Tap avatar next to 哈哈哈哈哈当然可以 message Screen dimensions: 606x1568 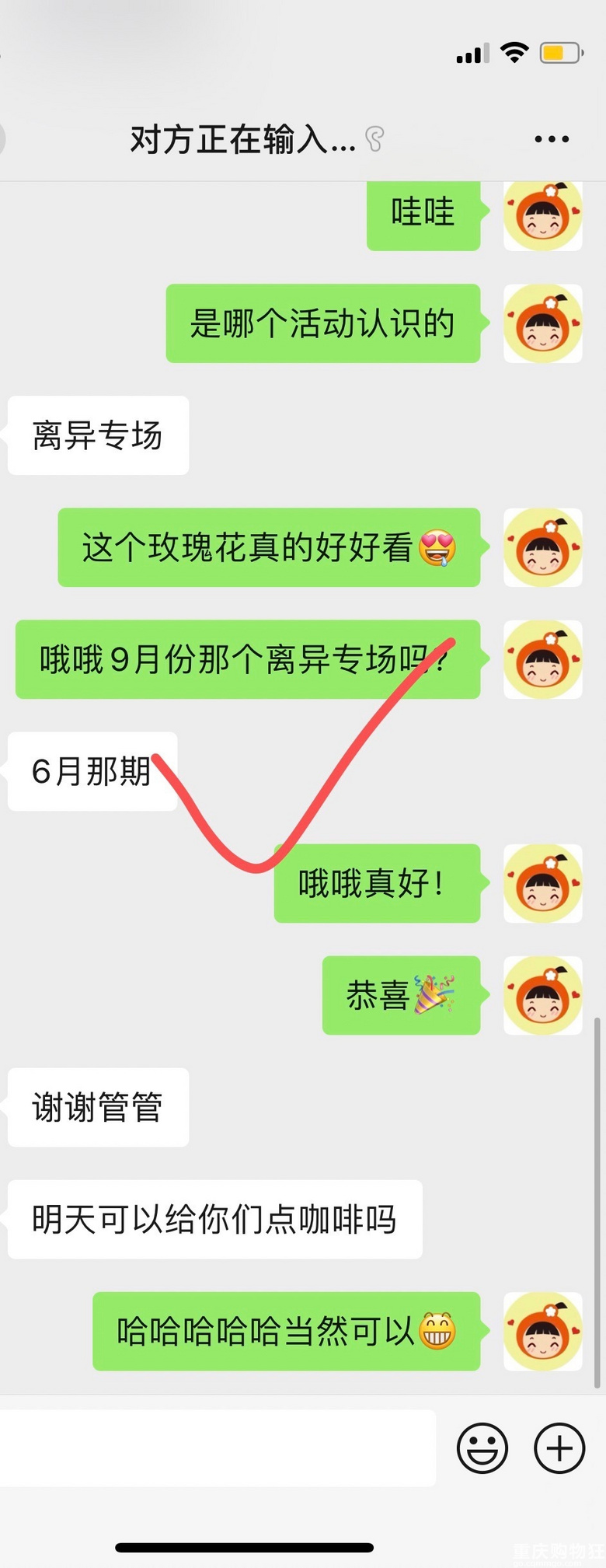tap(542, 1331)
